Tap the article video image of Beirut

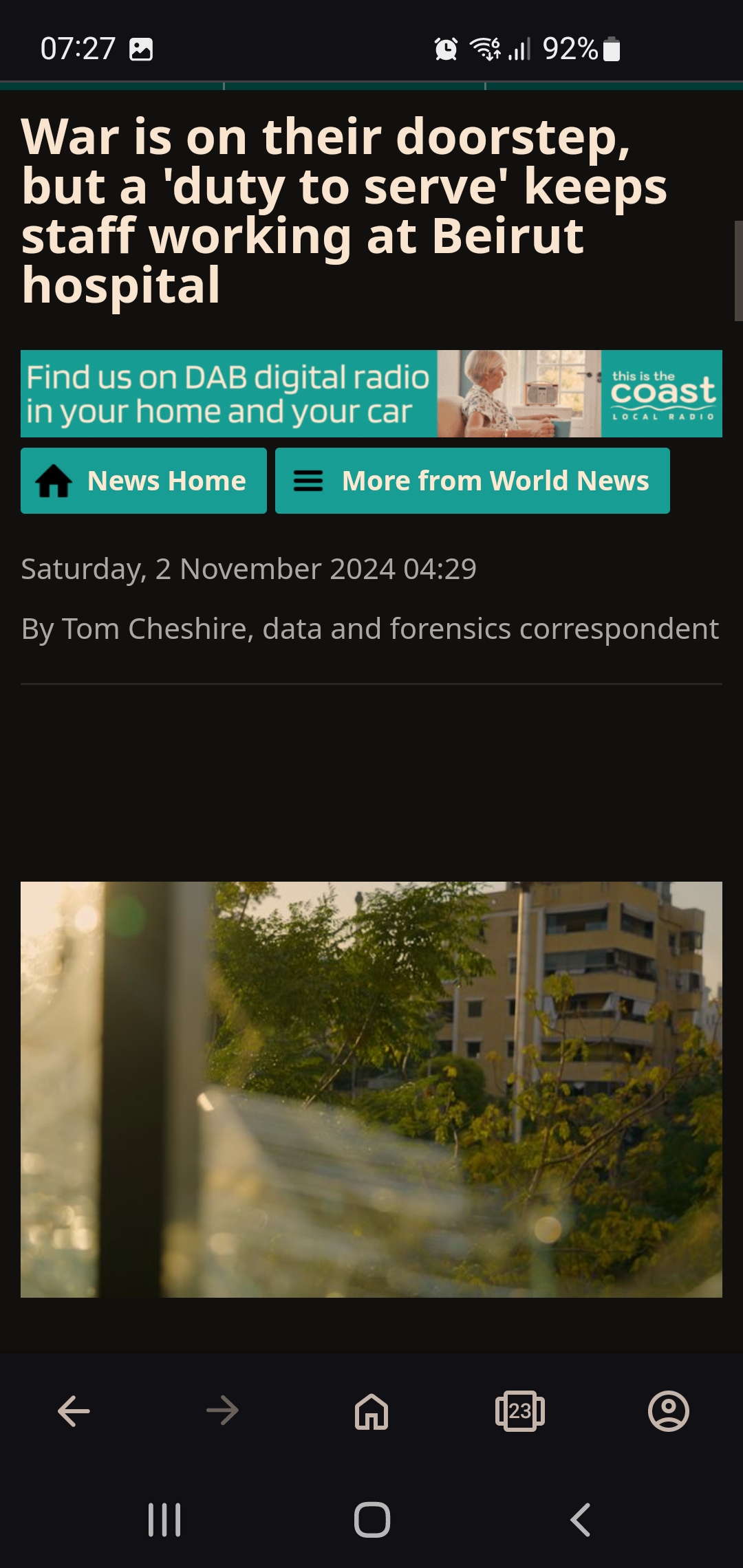371,1089
